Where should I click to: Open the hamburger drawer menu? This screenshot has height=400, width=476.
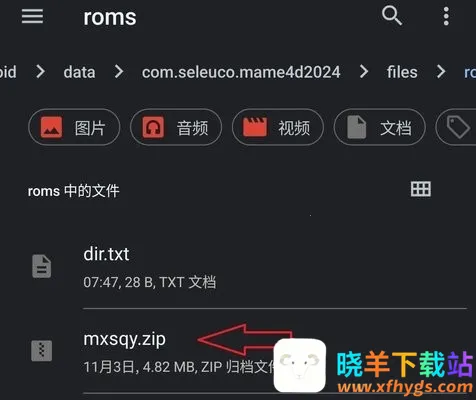(x=32, y=16)
